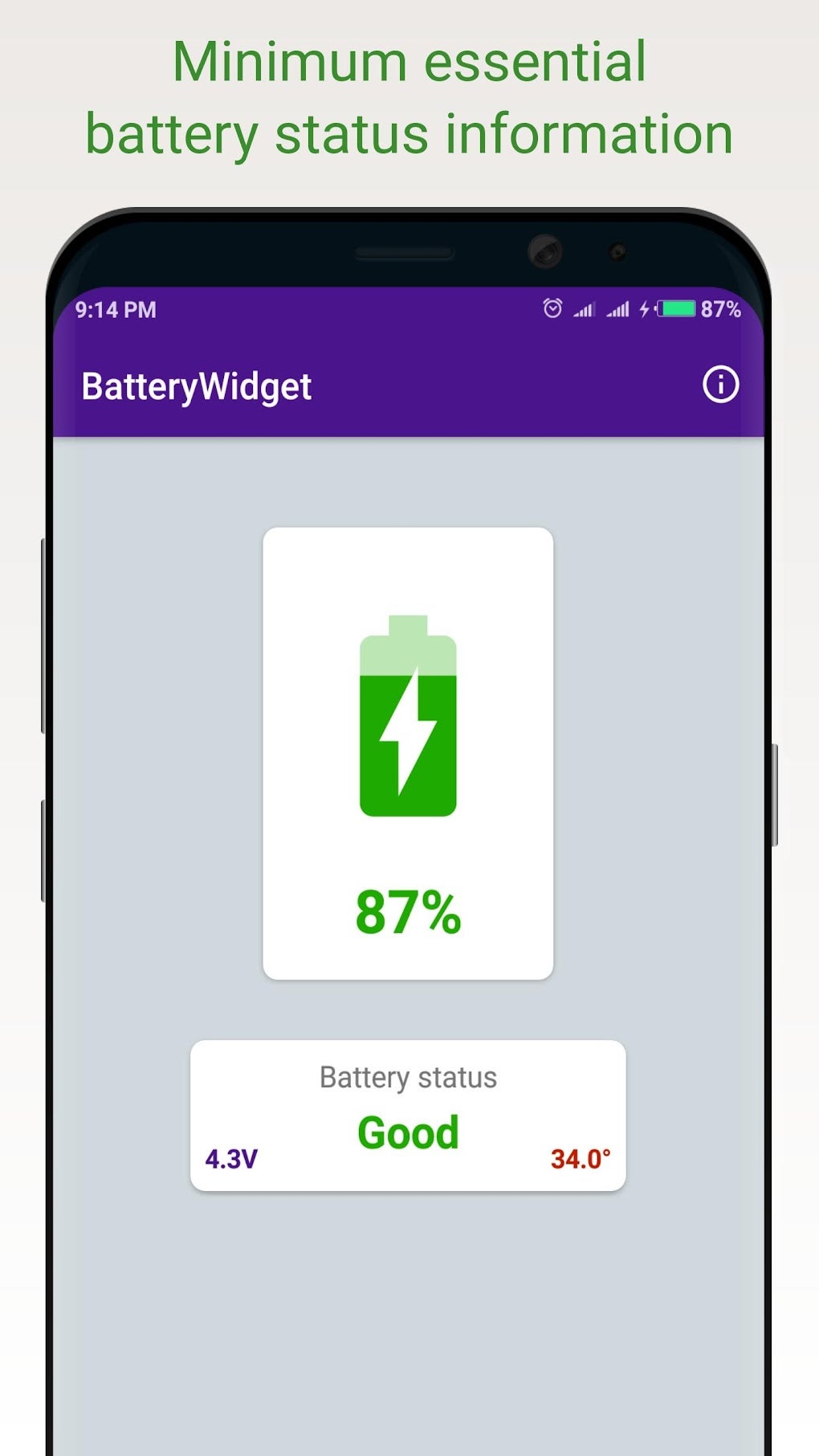Select the BatteryWidget app title
This screenshot has width=819, height=1456.
[196, 386]
